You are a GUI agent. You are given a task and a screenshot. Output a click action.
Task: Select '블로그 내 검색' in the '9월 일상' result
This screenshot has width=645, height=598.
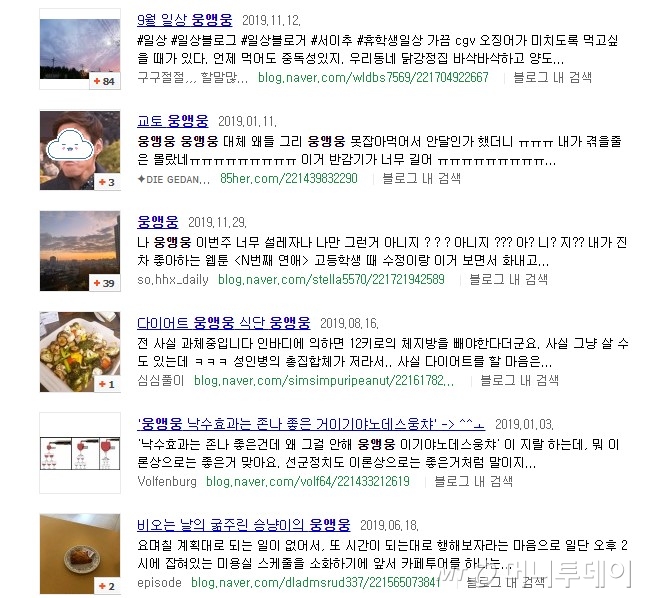[553, 77]
